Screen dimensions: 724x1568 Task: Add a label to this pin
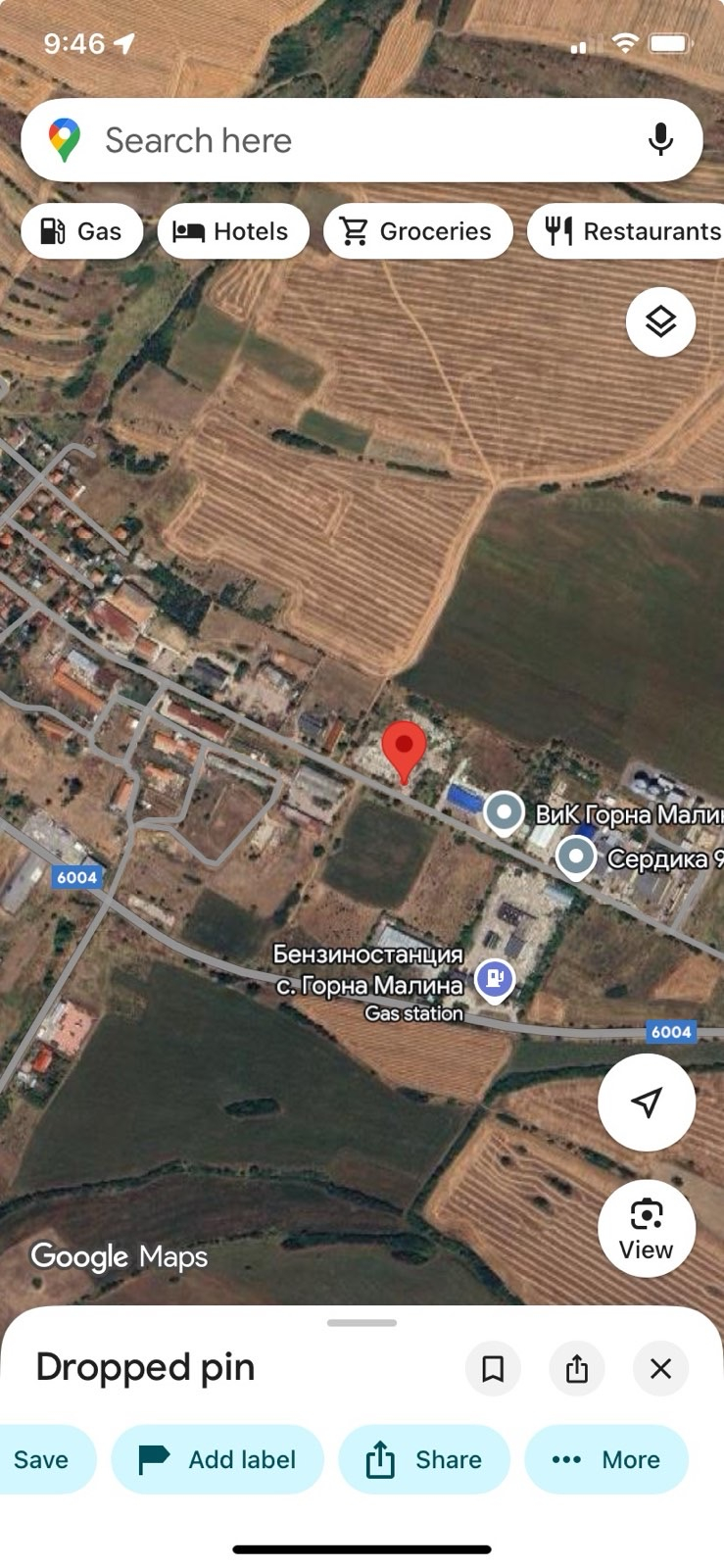pyautogui.click(x=217, y=1459)
